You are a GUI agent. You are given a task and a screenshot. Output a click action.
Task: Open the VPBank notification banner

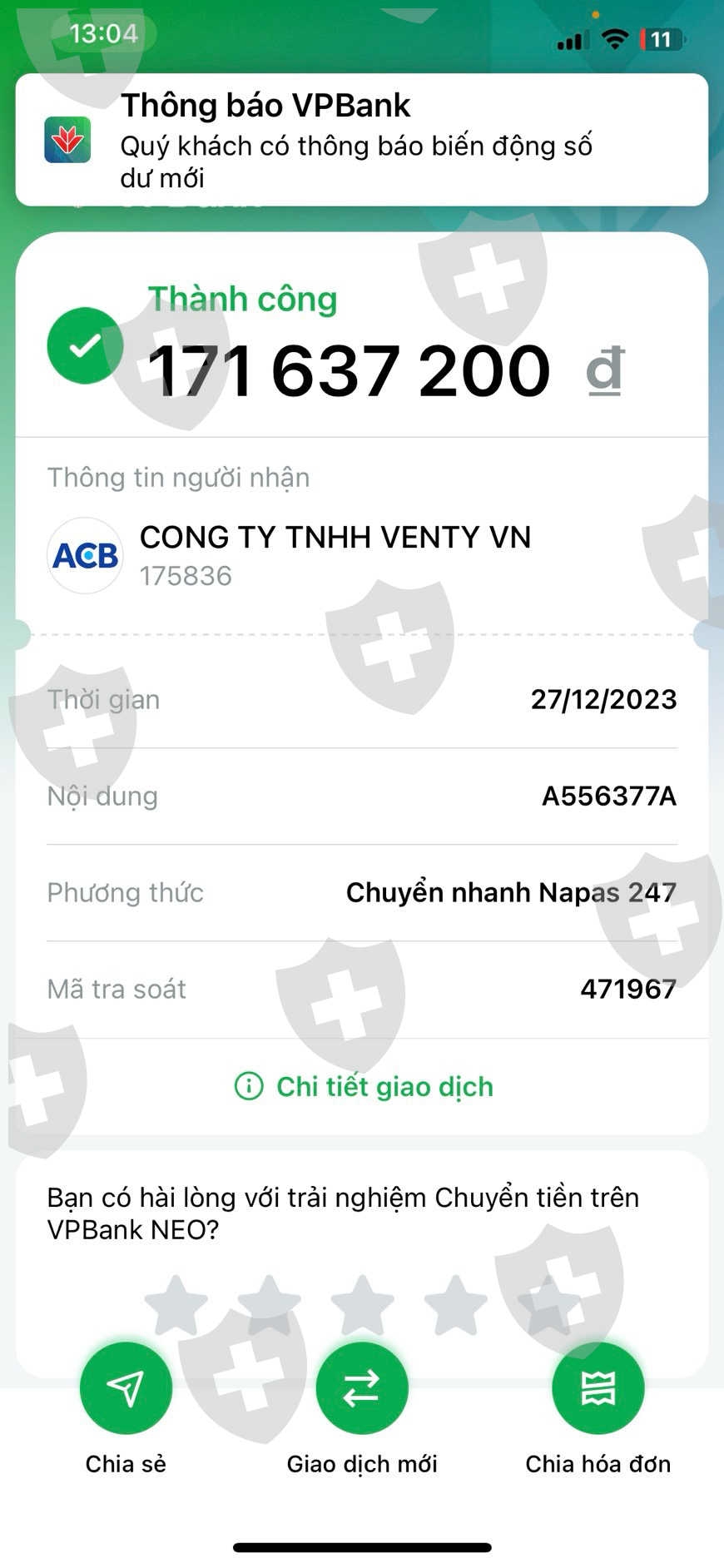point(361,140)
